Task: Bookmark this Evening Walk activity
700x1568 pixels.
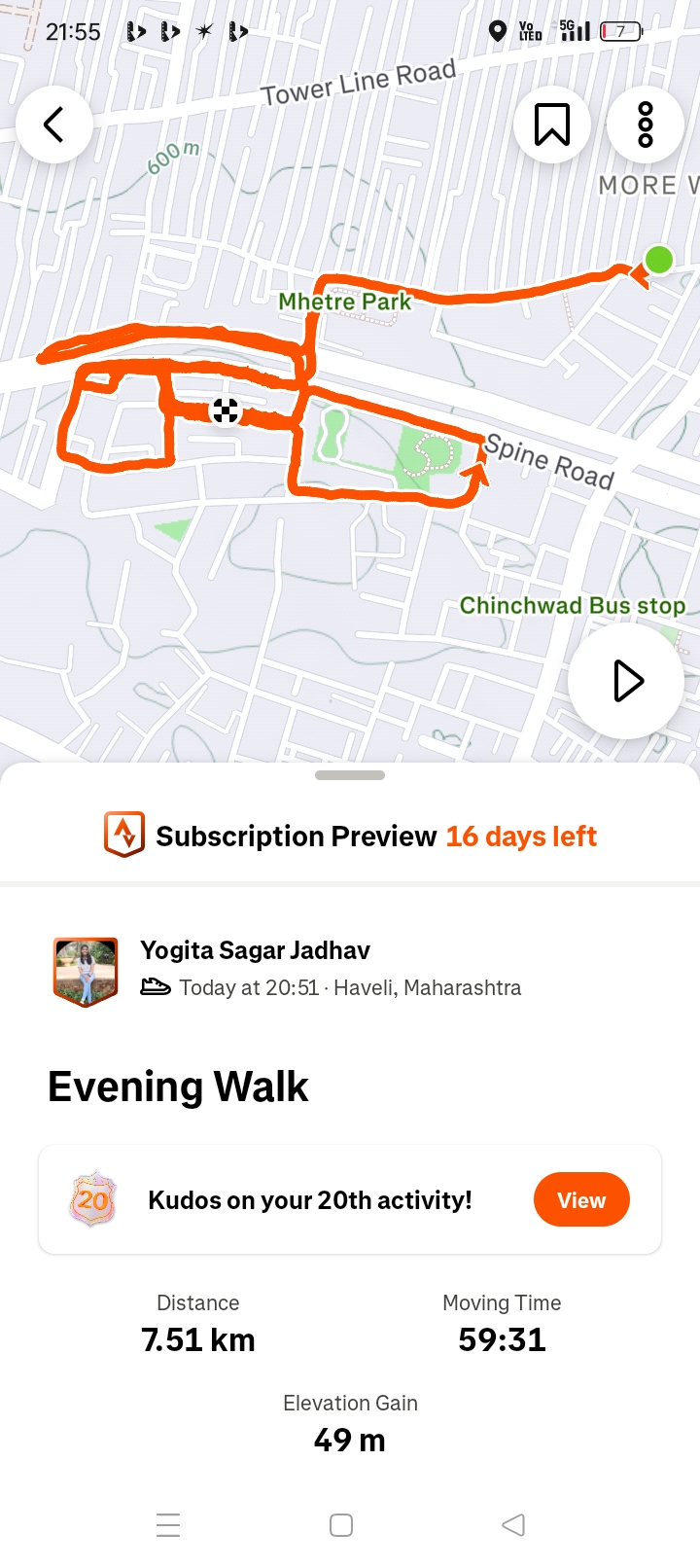Action: [x=551, y=125]
